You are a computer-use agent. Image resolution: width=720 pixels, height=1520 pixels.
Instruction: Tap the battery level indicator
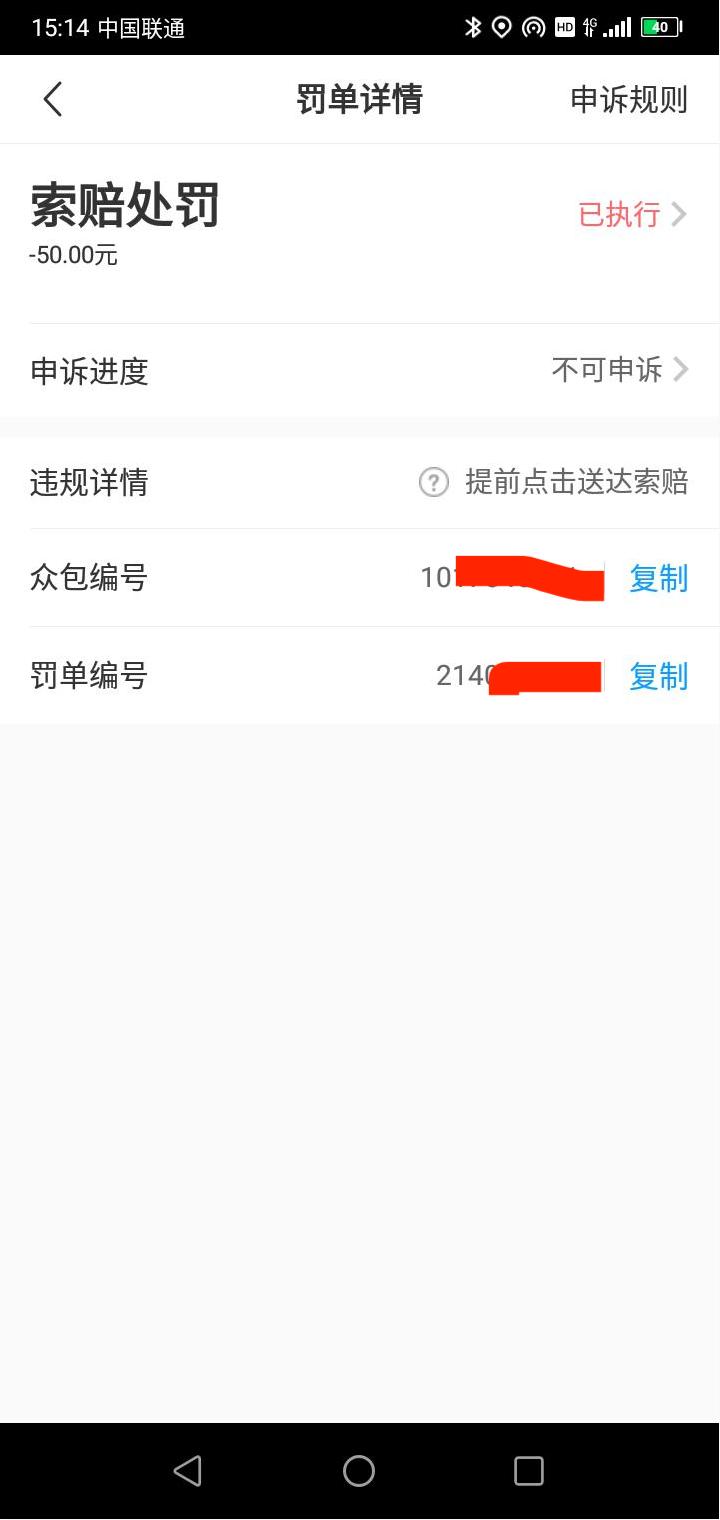click(x=658, y=27)
